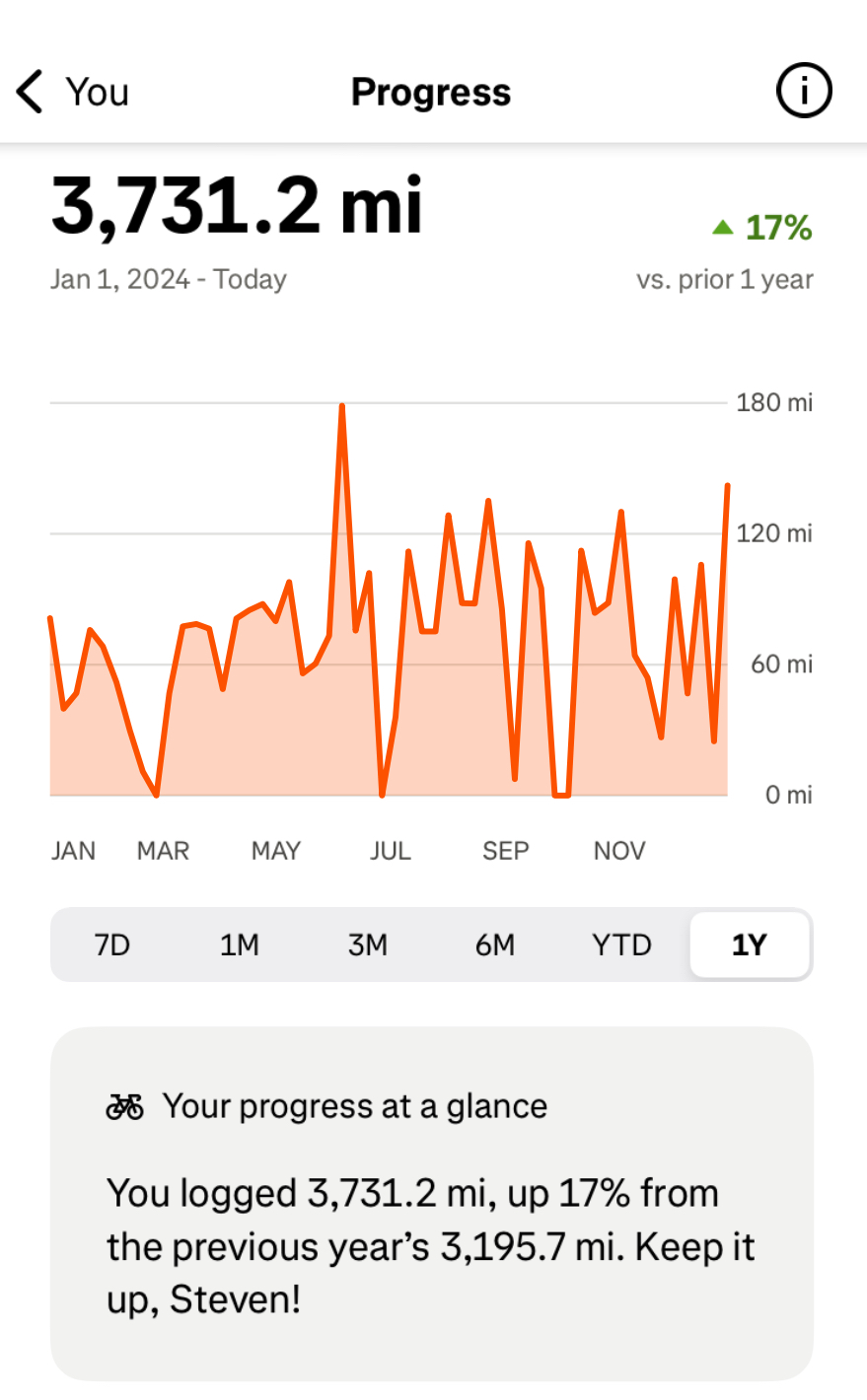This screenshot has height=1400, width=867.
Task: Select the 1Y time range
Action: pyautogui.click(x=750, y=945)
